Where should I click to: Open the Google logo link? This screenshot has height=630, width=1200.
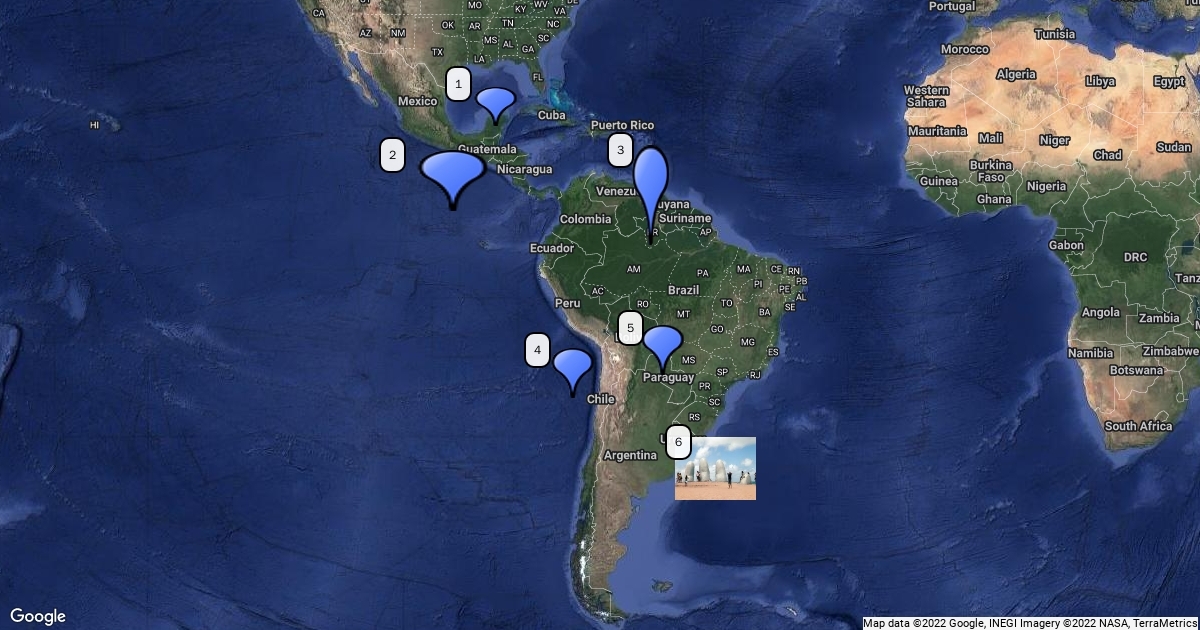[x=38, y=616]
